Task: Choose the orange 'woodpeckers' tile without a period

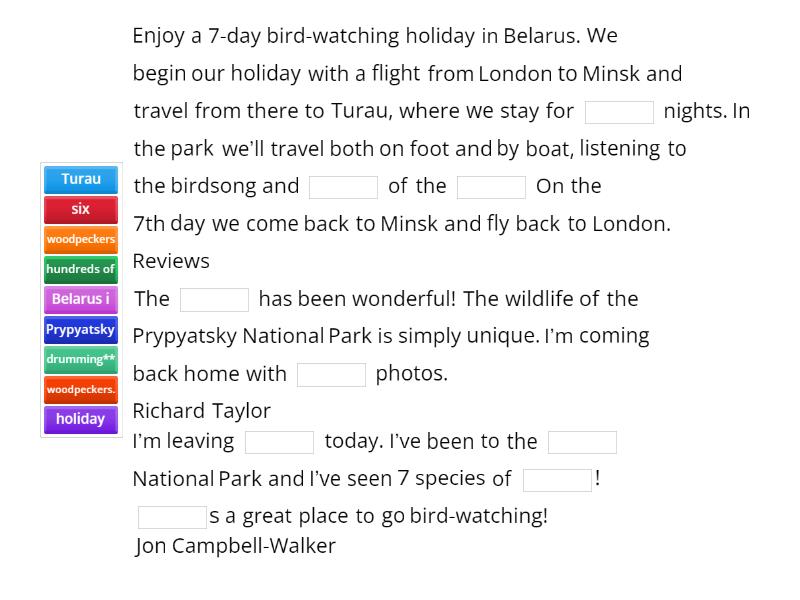Action: coord(81,240)
